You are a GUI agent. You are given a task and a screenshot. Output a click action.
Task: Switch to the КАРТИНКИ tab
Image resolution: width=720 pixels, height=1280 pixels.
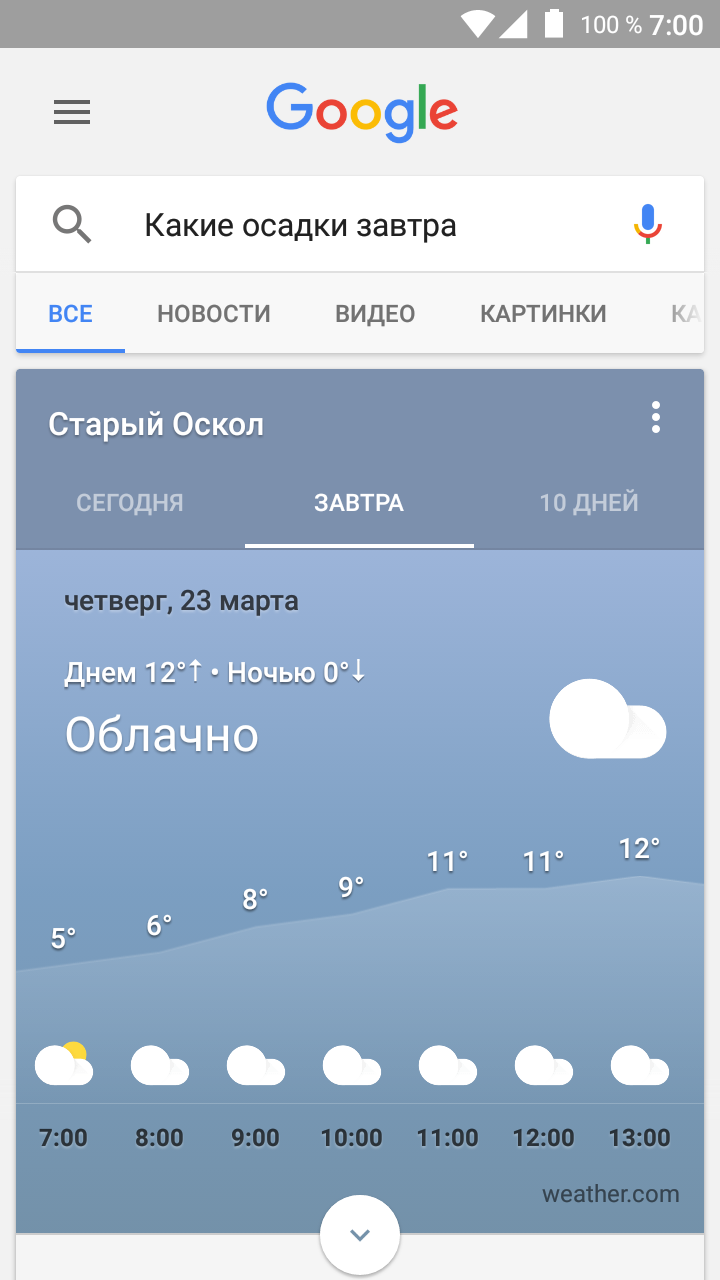click(x=543, y=314)
